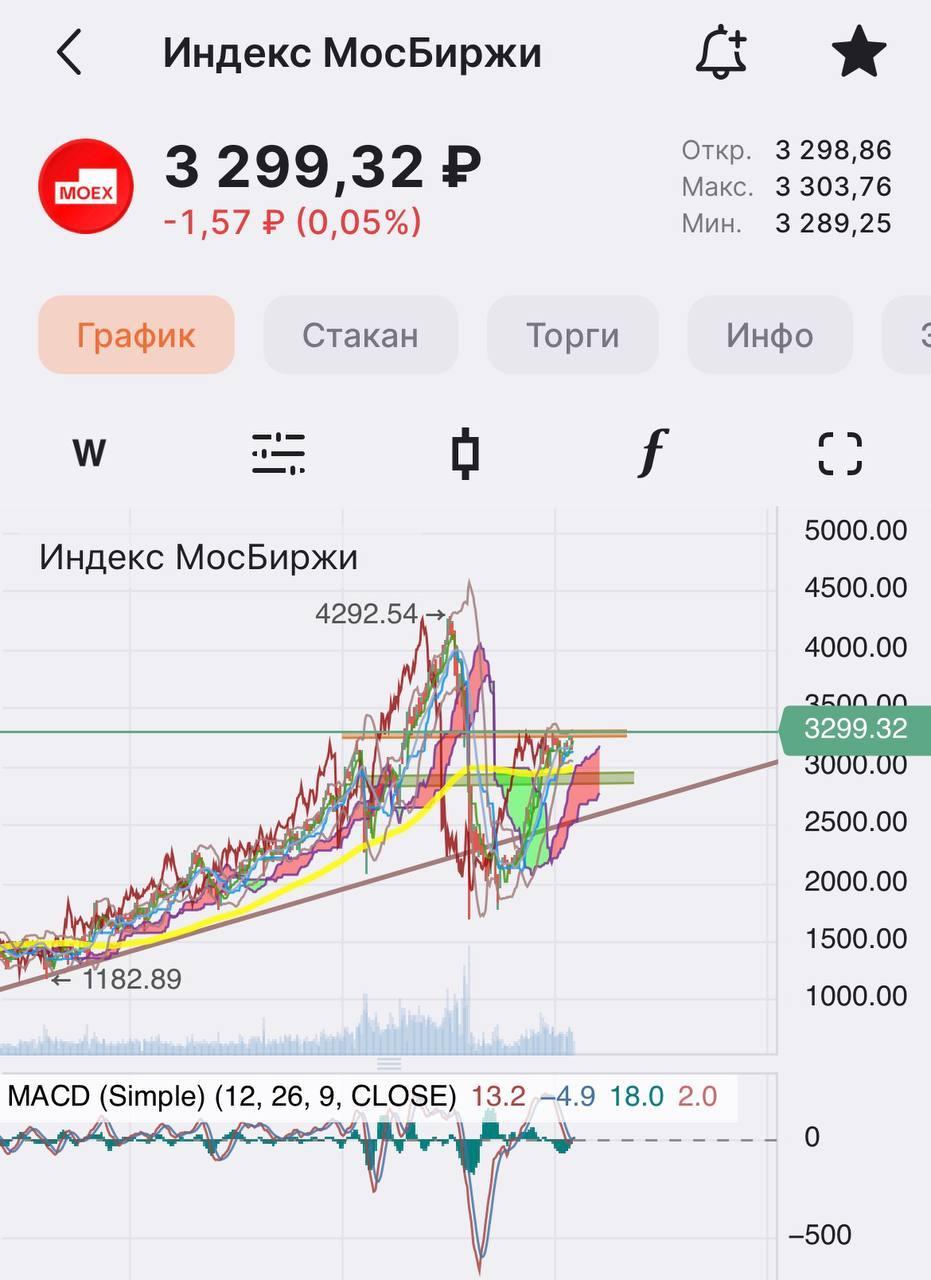Open the Инфо tab
The width and height of the screenshot is (931, 1280).
click(769, 335)
